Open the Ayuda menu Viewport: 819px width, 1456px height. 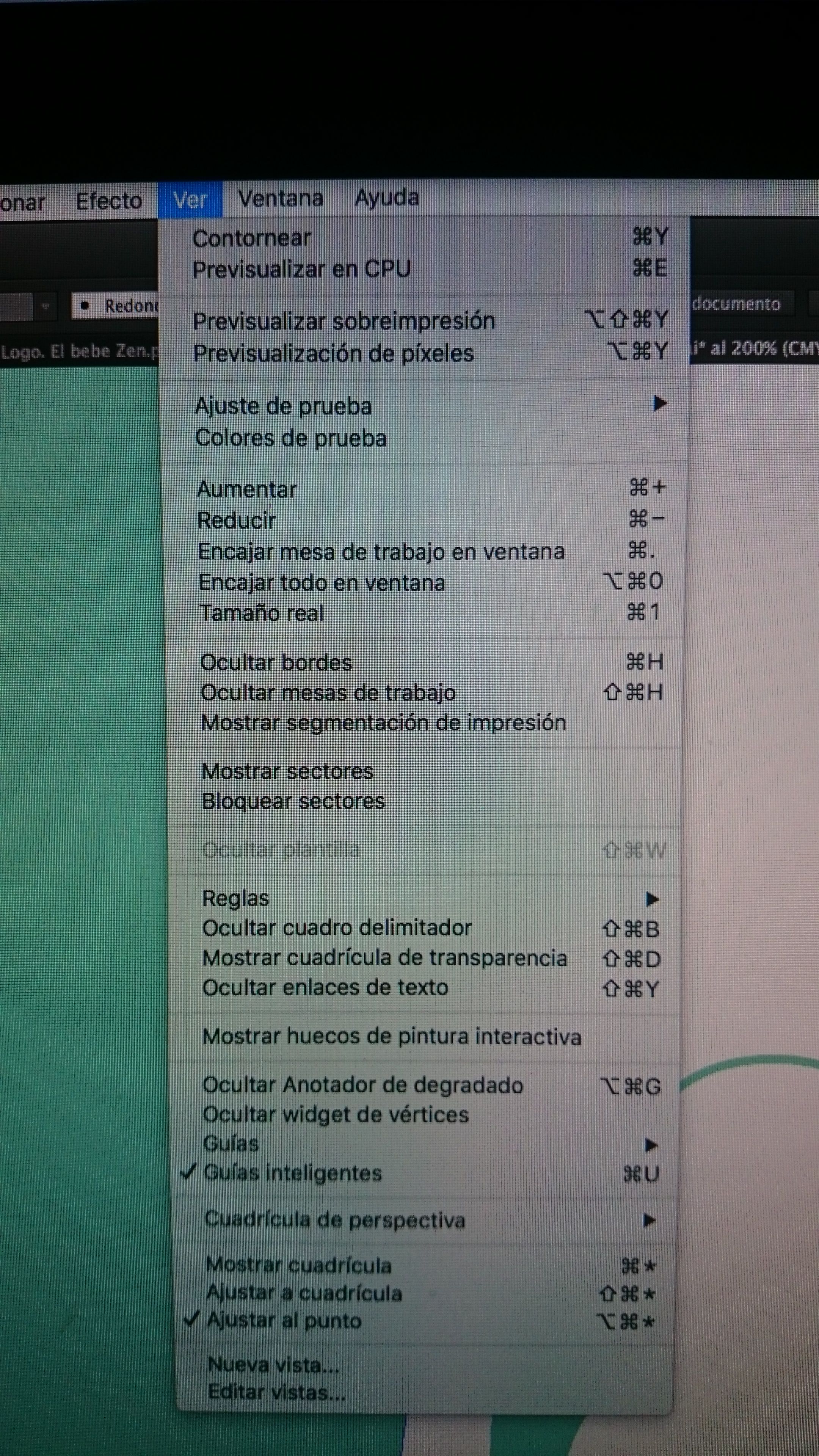[387, 197]
